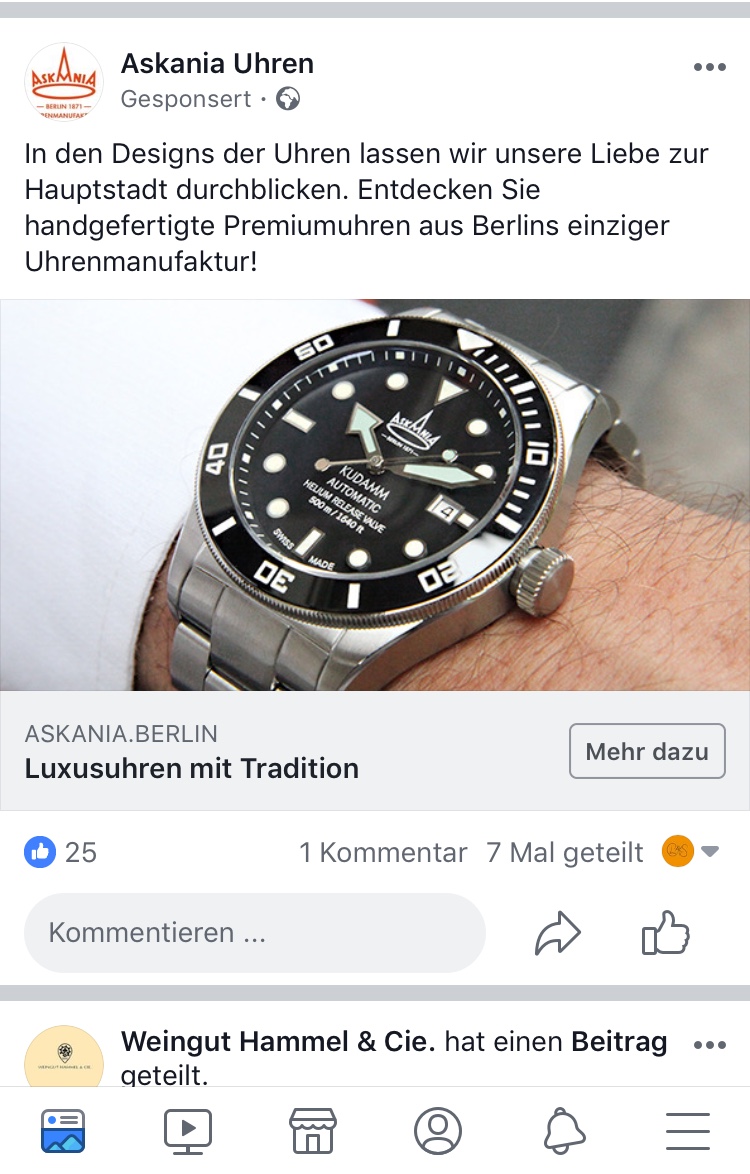The height and width of the screenshot is (1174, 750).
Task: Open overflow menu on Weingut Hammel post
Action: click(709, 1045)
